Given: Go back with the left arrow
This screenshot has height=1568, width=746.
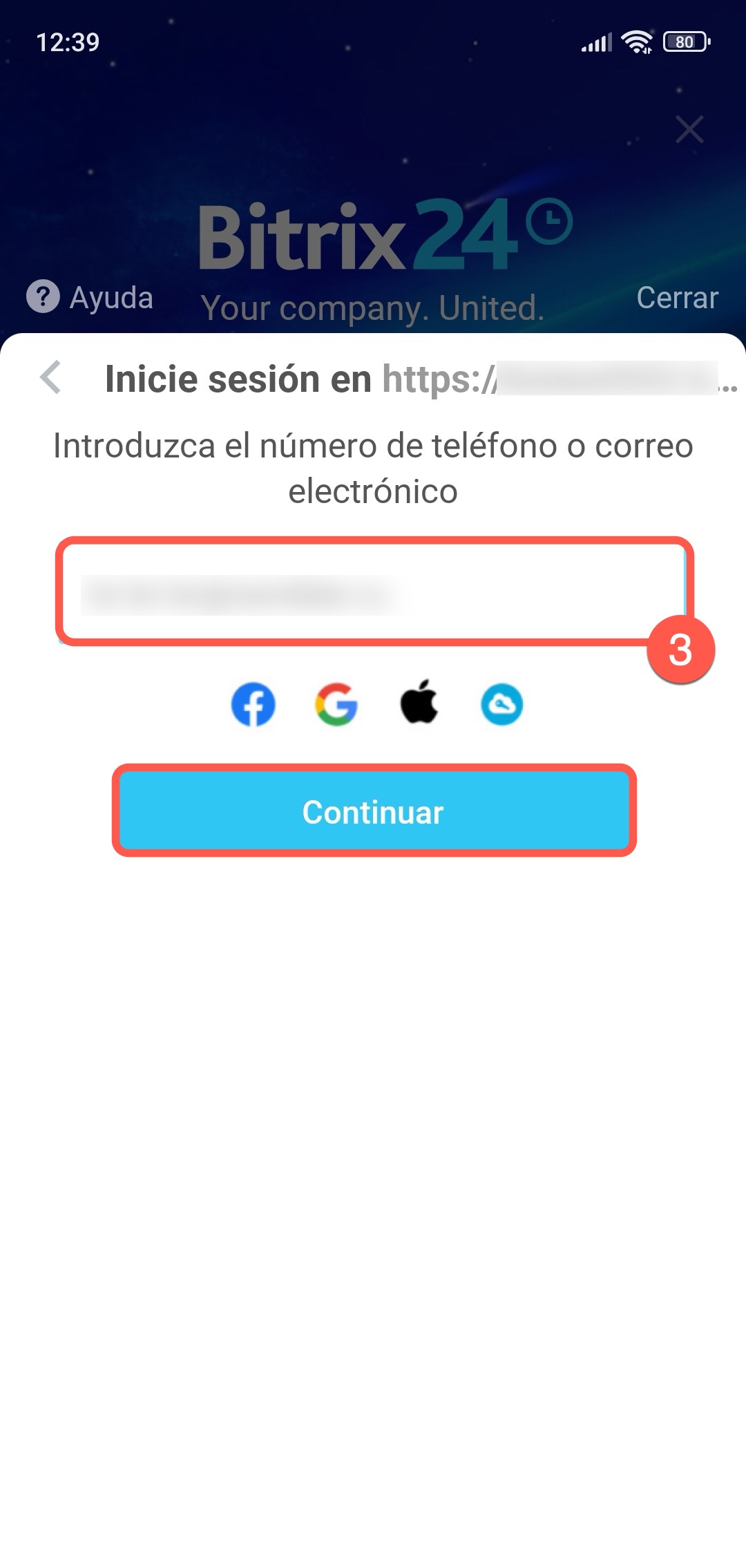Looking at the screenshot, I should [50, 378].
